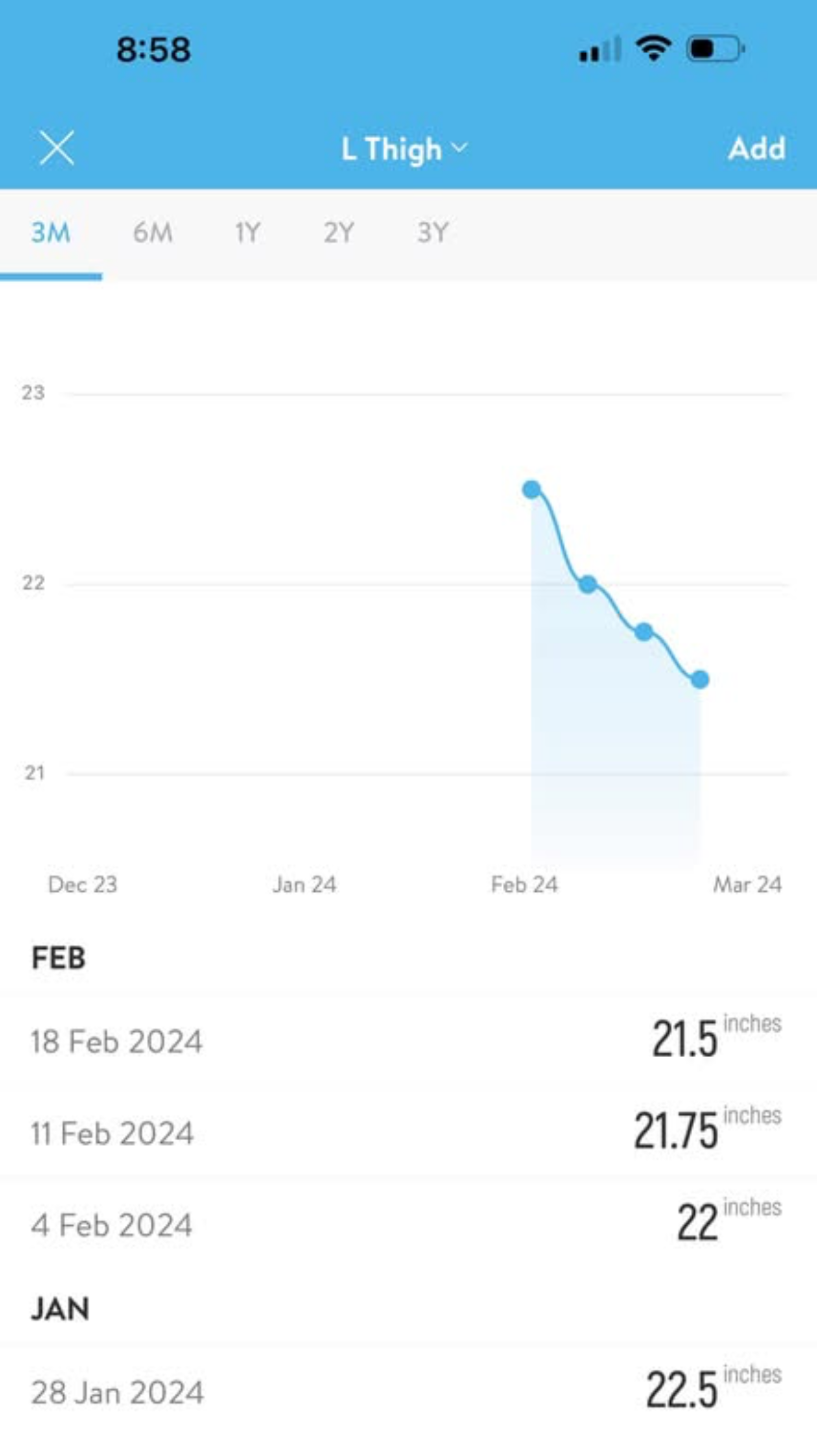Add a new measurement entry
Image resolution: width=817 pixels, height=1440 pixels.
tap(756, 149)
